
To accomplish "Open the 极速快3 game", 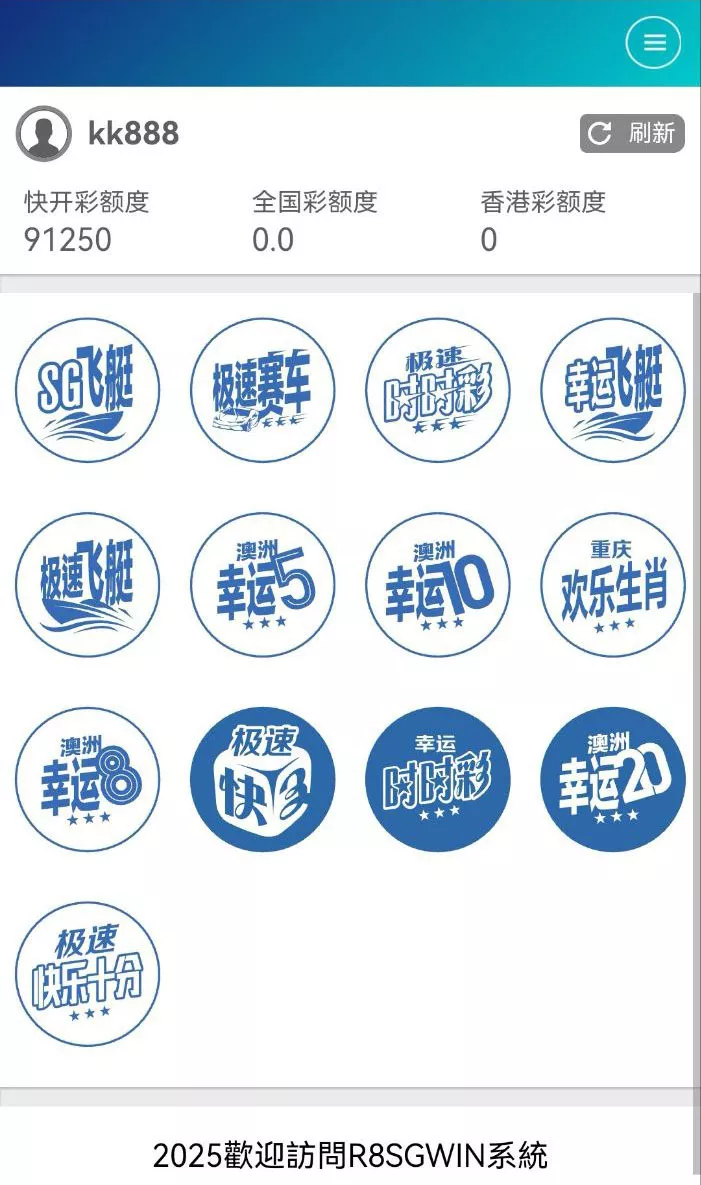I will click(263, 780).
